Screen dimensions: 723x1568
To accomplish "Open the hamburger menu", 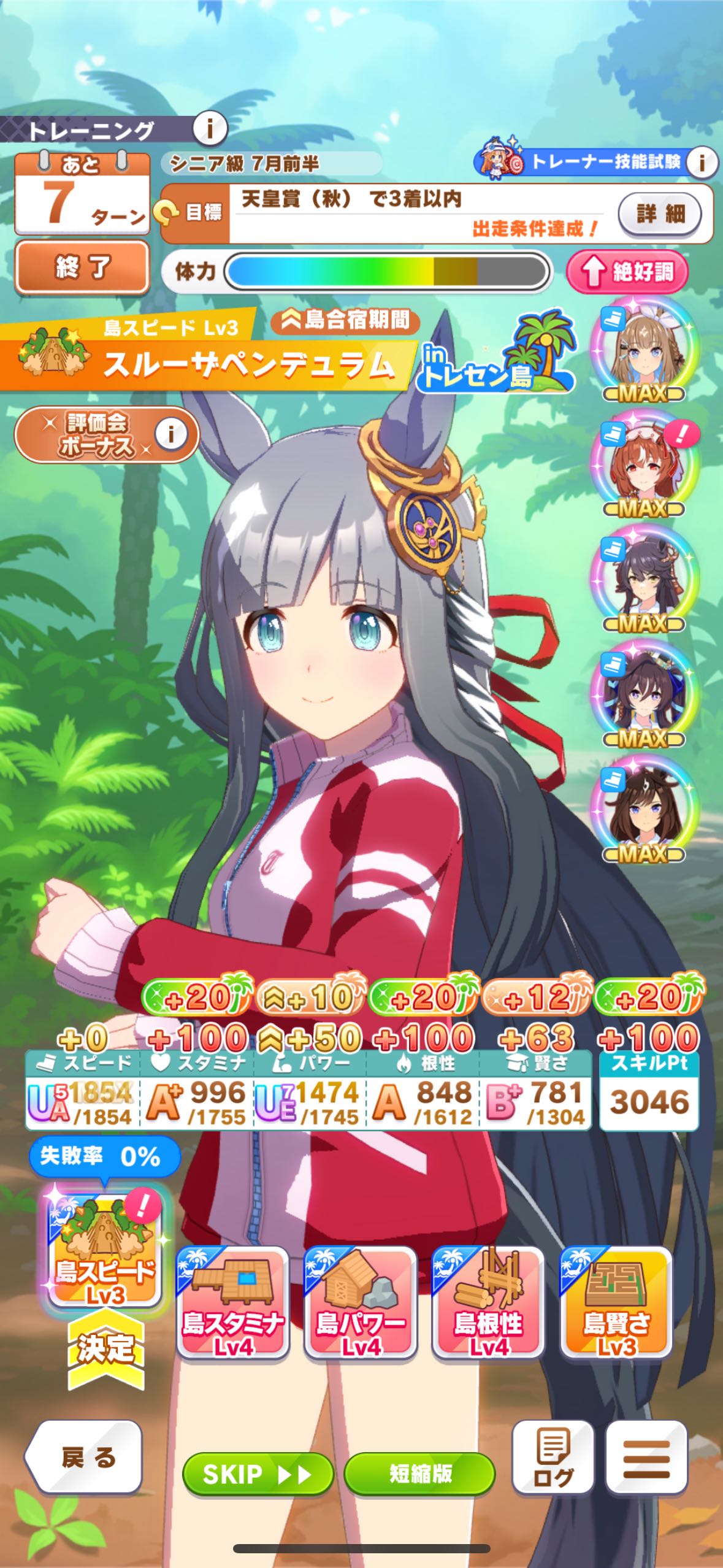I will (x=646, y=1456).
